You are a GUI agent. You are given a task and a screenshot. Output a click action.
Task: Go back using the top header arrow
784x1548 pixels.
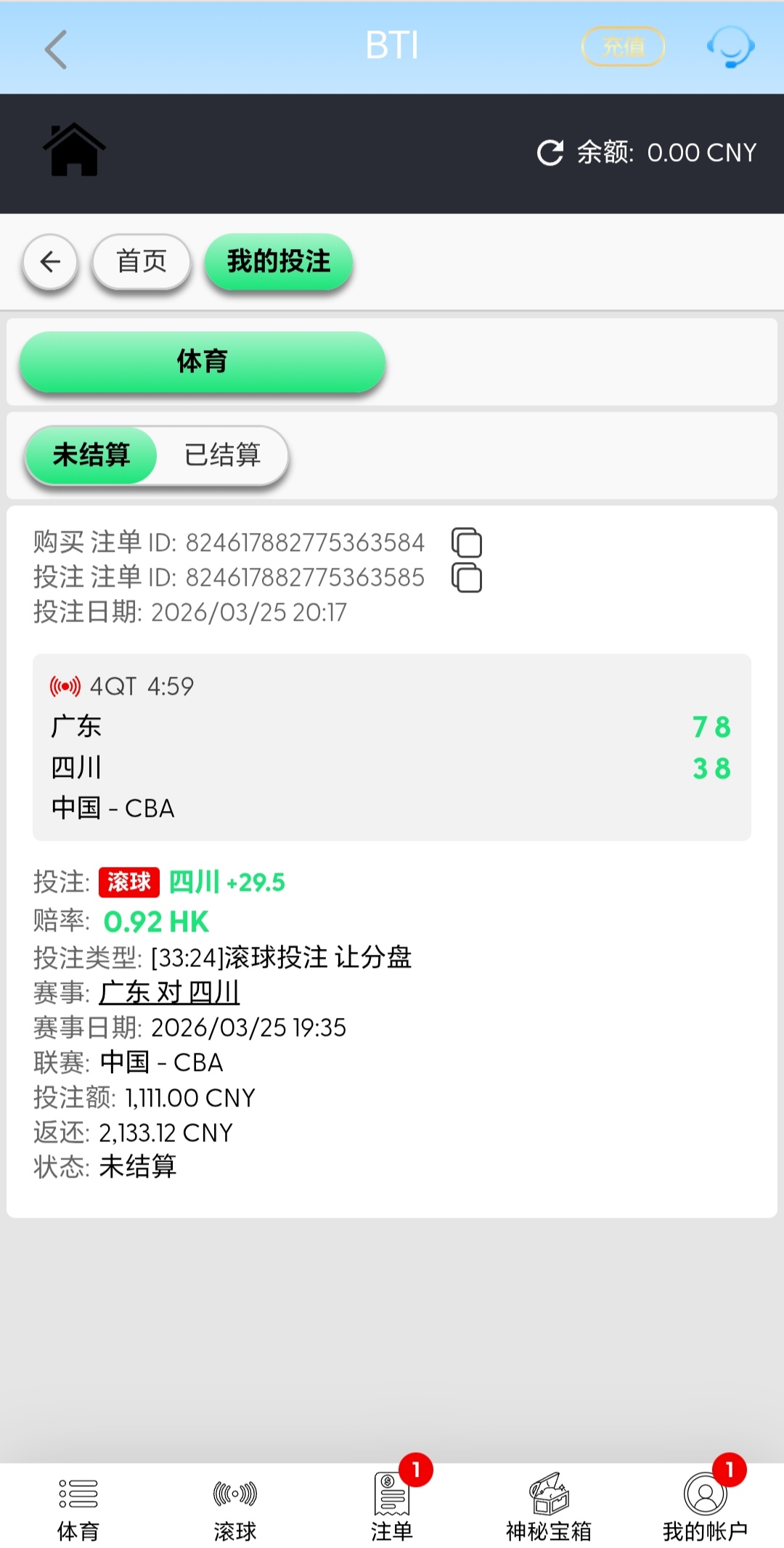[56, 49]
